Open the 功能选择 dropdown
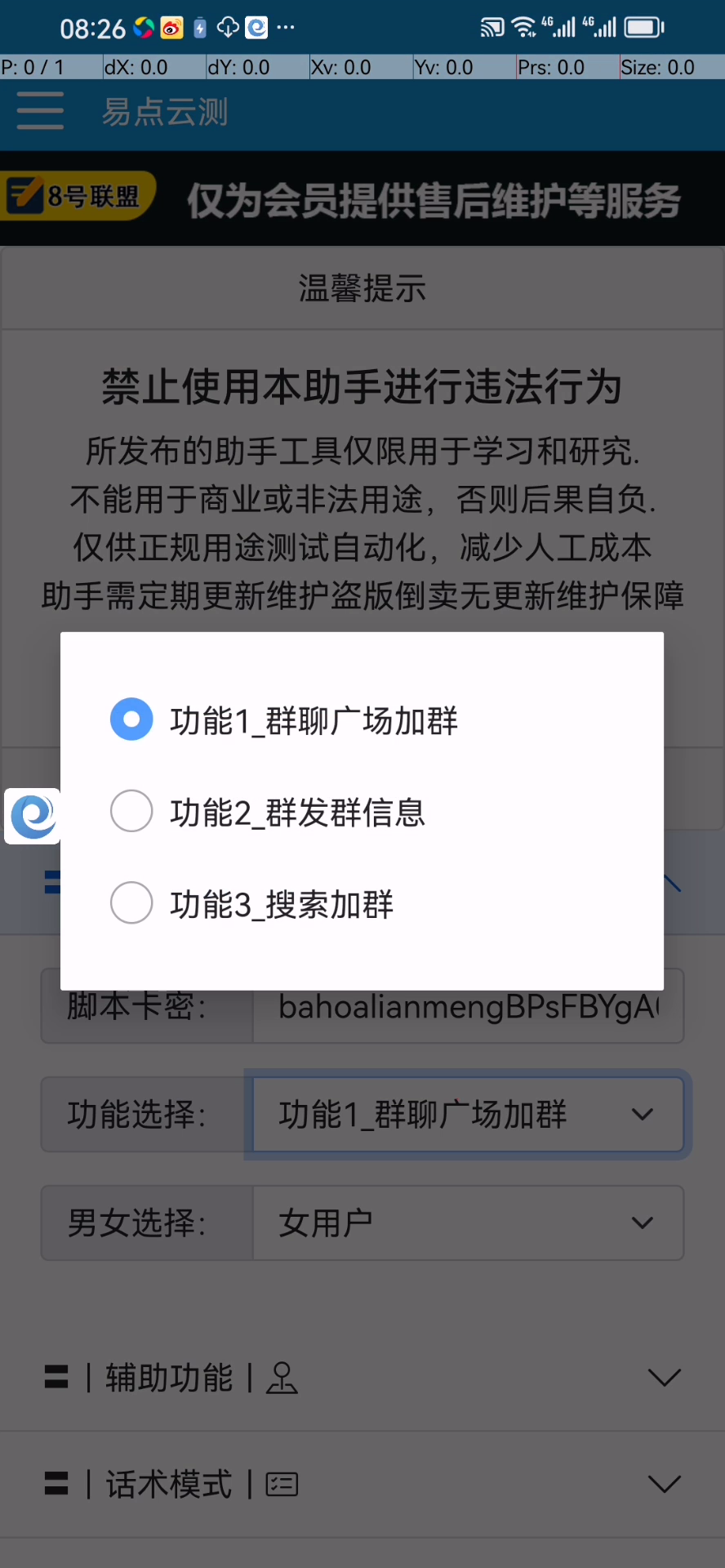 [x=467, y=1115]
